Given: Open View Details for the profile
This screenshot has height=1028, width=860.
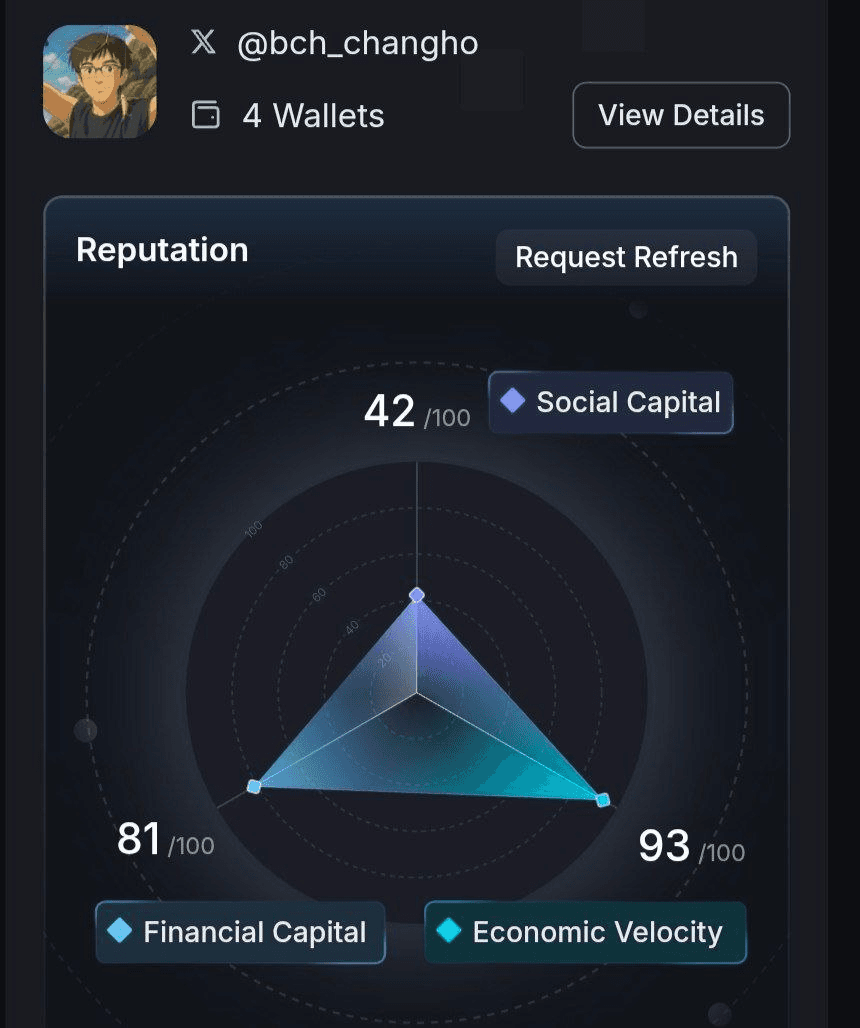Looking at the screenshot, I should click(x=681, y=115).
